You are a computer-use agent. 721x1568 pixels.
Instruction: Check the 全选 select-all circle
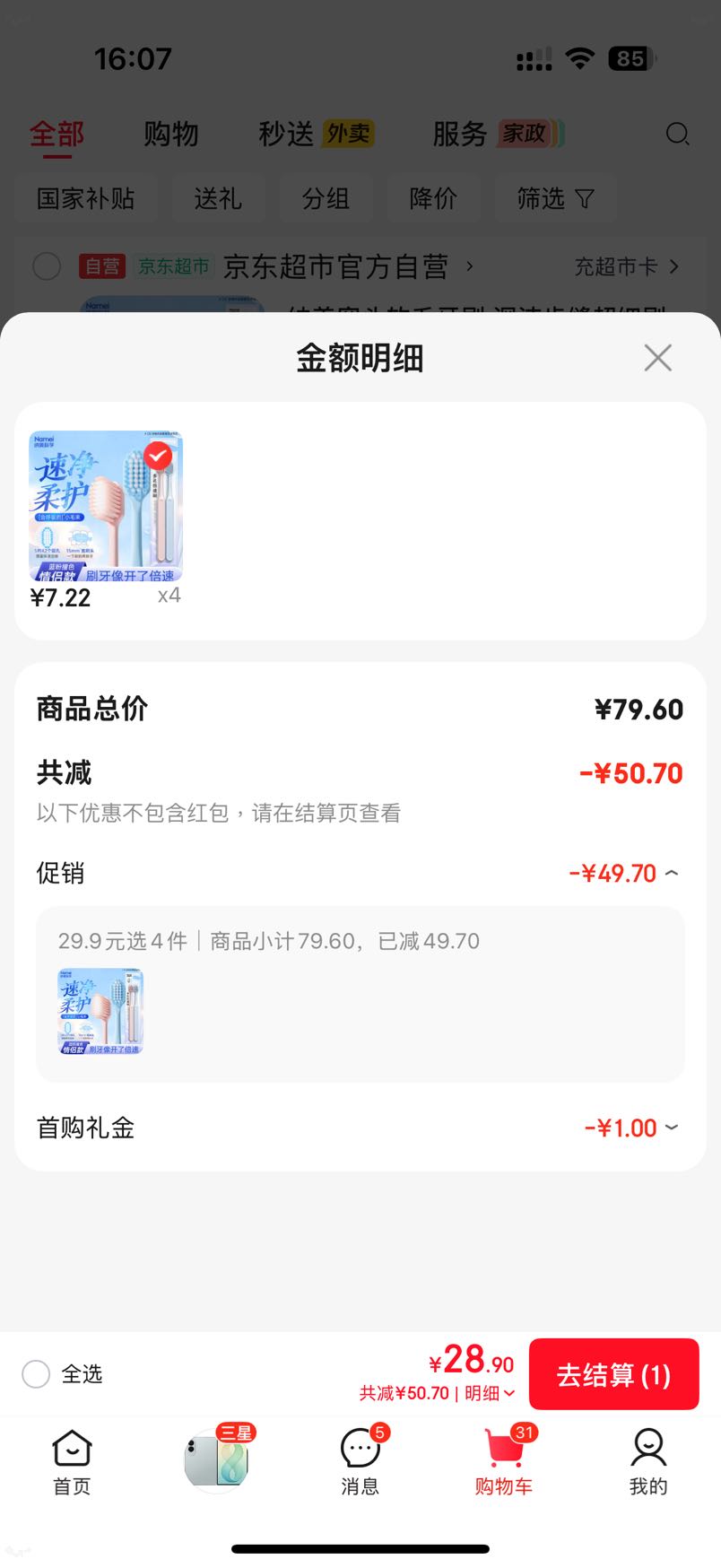point(36,1373)
